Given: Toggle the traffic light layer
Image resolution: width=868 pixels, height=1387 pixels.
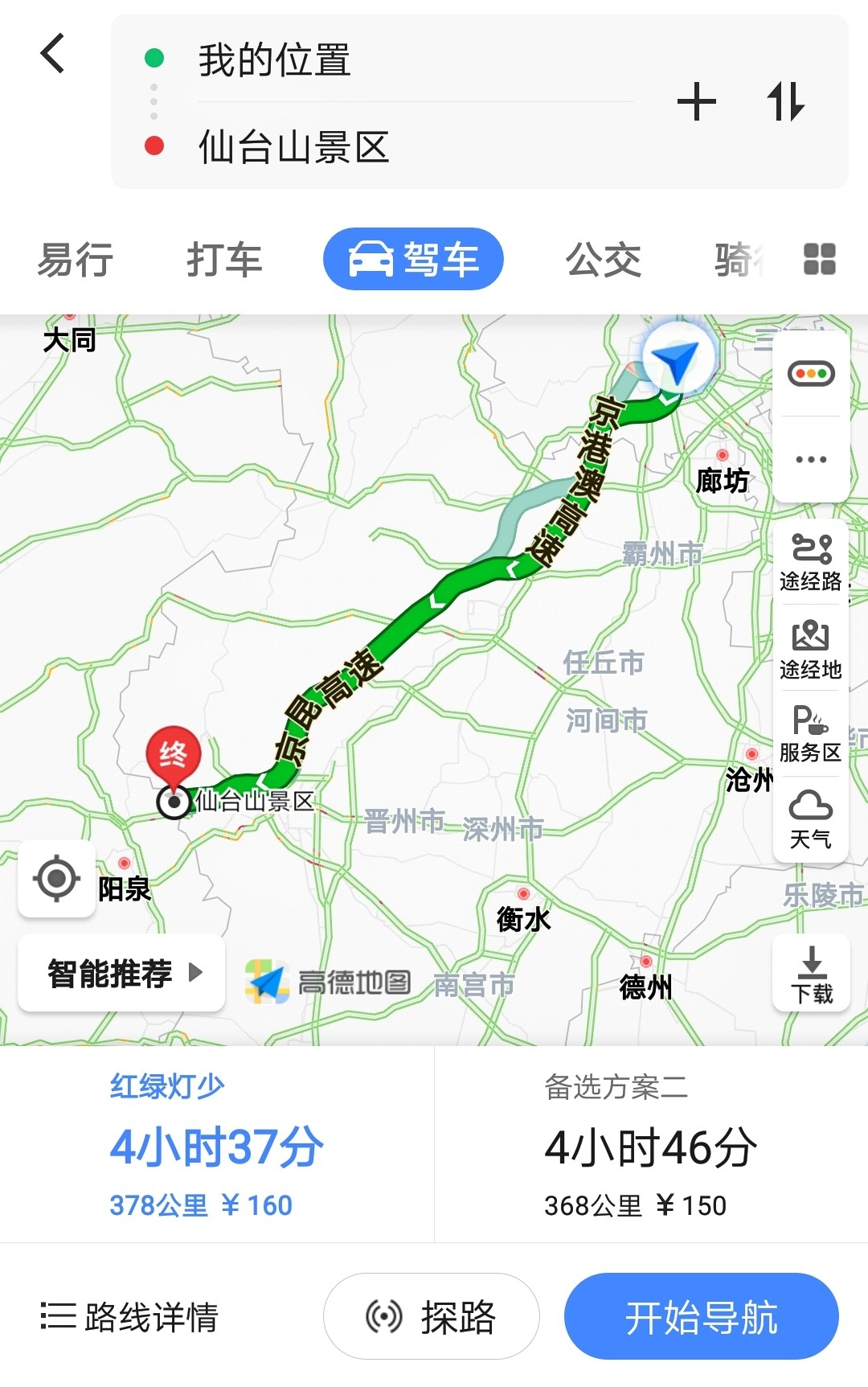Looking at the screenshot, I should [x=811, y=374].
